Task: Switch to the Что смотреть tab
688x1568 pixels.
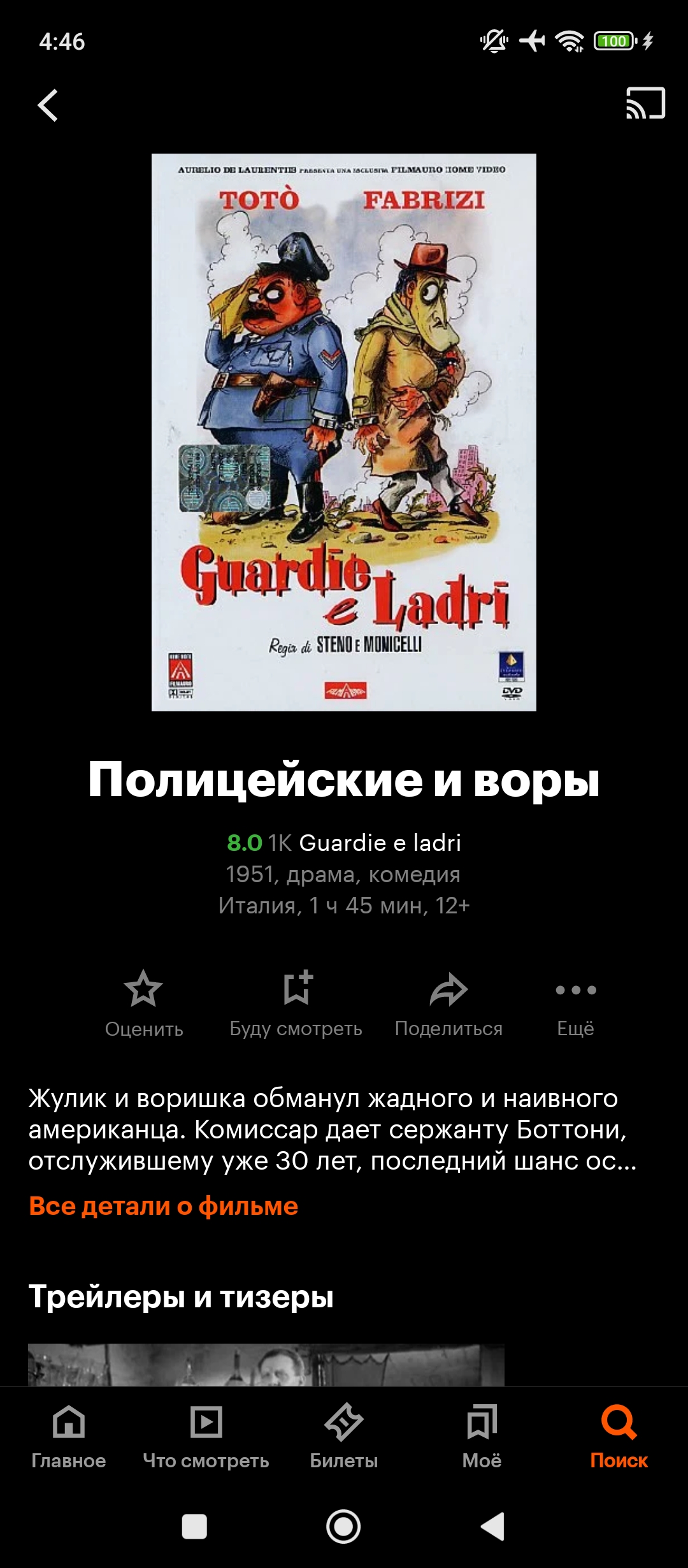Action: 206,1435
